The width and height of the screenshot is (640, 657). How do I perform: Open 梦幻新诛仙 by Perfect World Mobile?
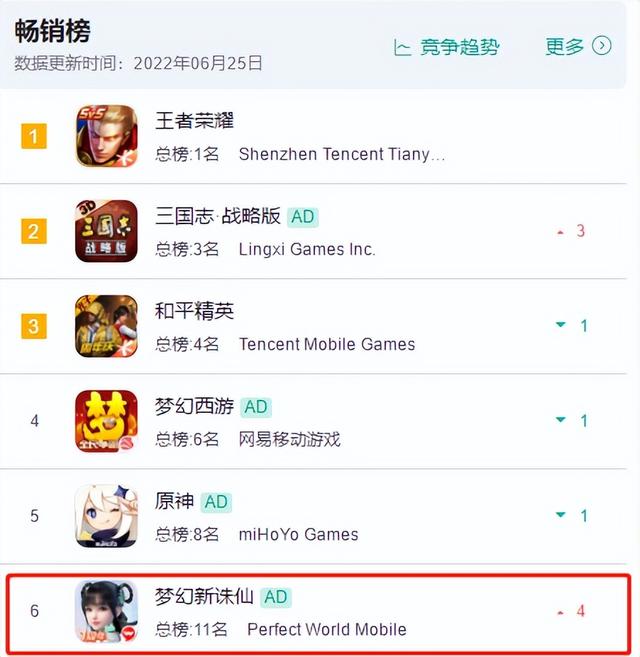pyautogui.click(x=205, y=597)
